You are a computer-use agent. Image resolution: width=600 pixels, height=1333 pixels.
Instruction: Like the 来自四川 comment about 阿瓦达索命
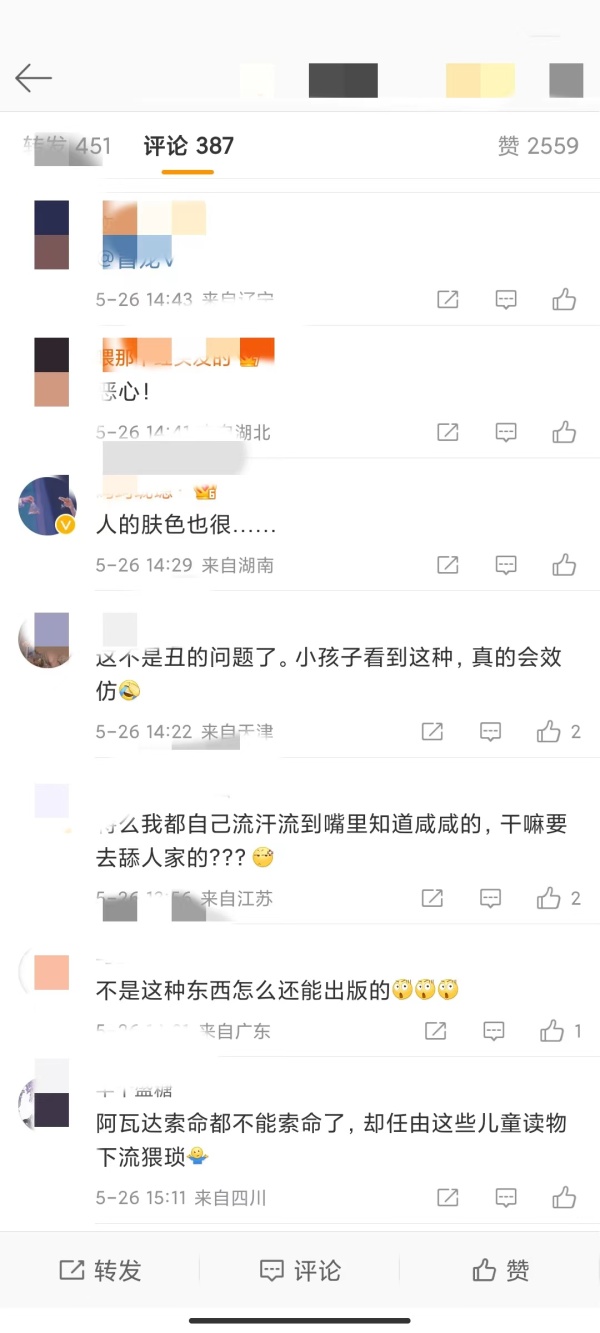(564, 1197)
